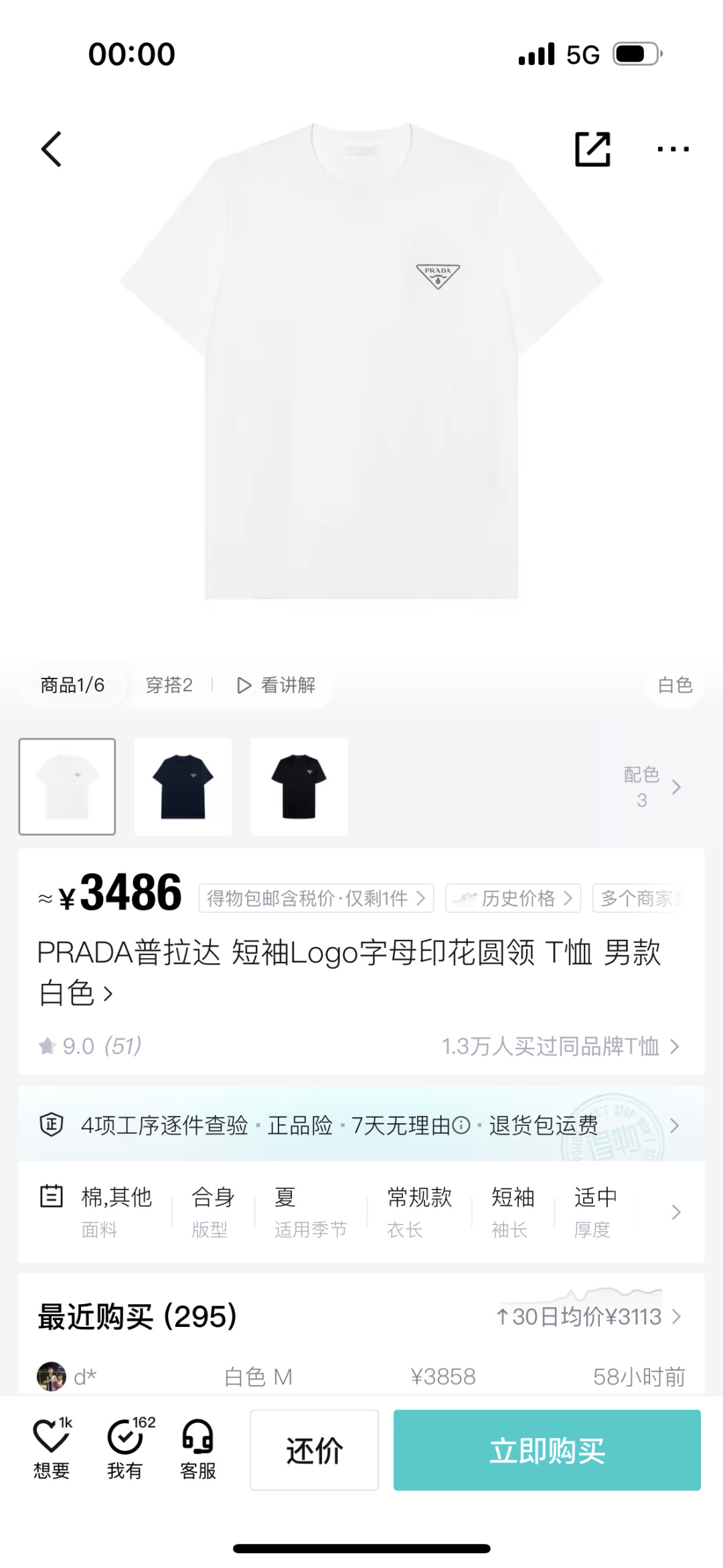Play the 看讲解 product explanation

[276, 685]
